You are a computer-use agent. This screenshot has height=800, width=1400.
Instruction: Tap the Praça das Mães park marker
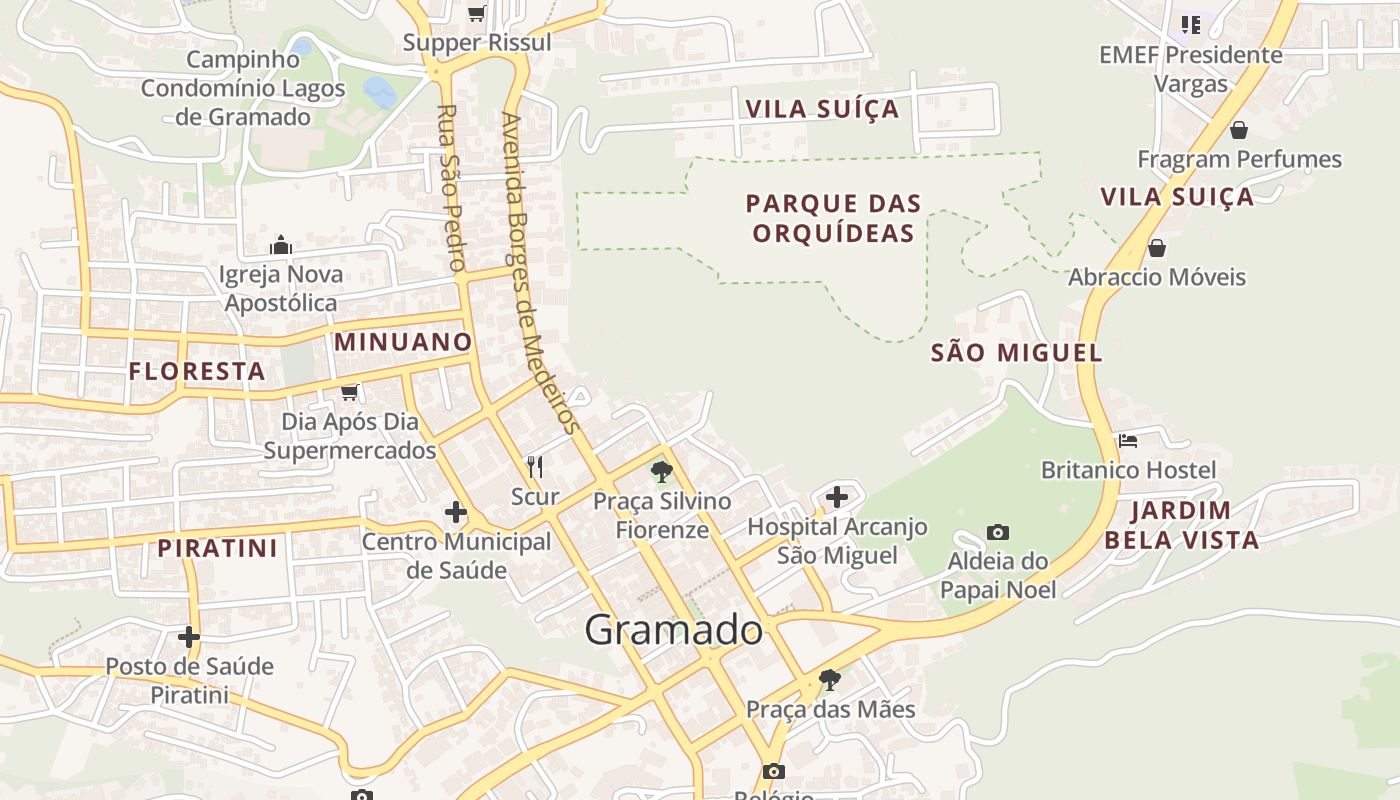[x=829, y=680]
